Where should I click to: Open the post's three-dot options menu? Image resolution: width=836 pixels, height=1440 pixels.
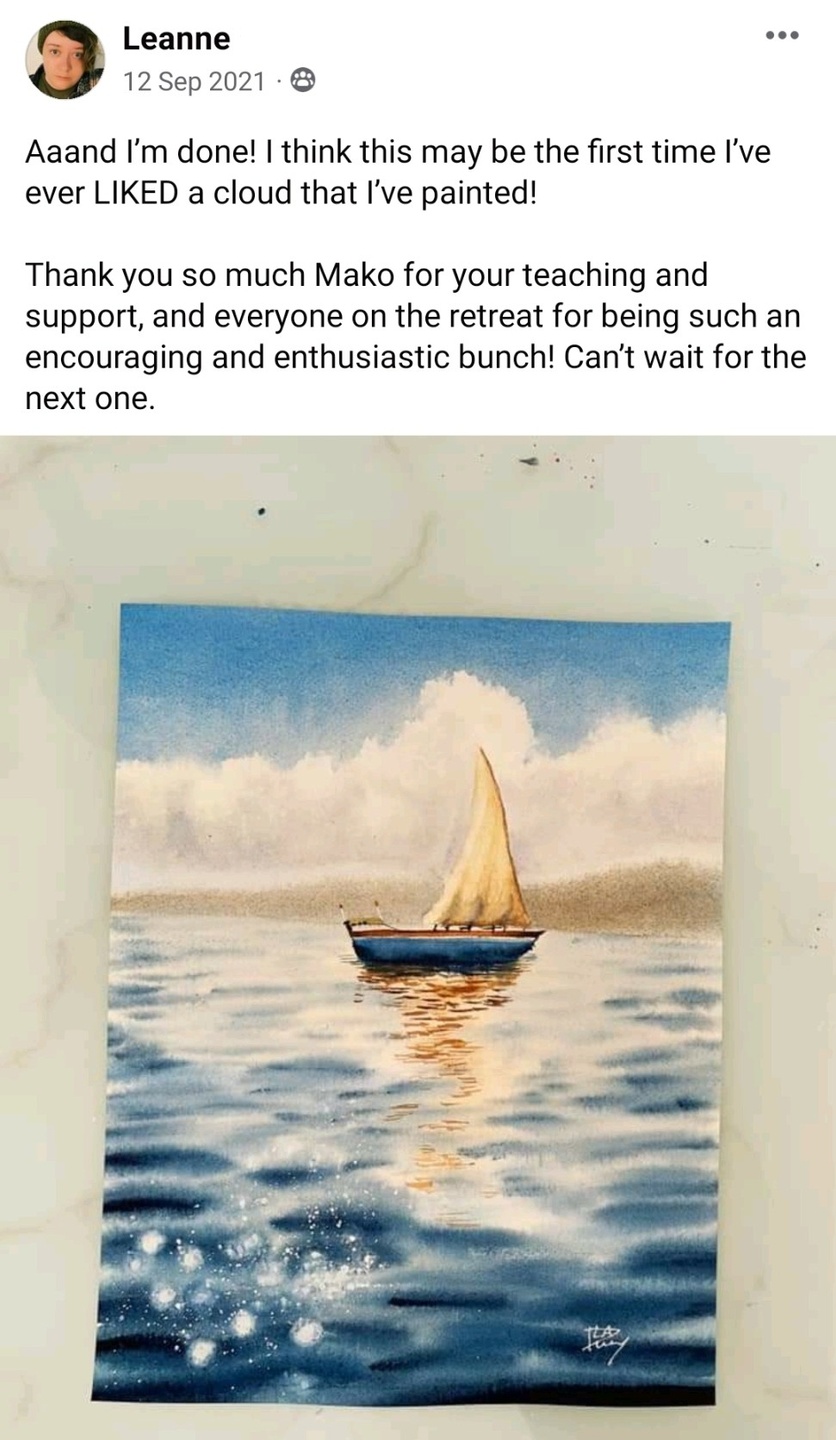coord(781,35)
